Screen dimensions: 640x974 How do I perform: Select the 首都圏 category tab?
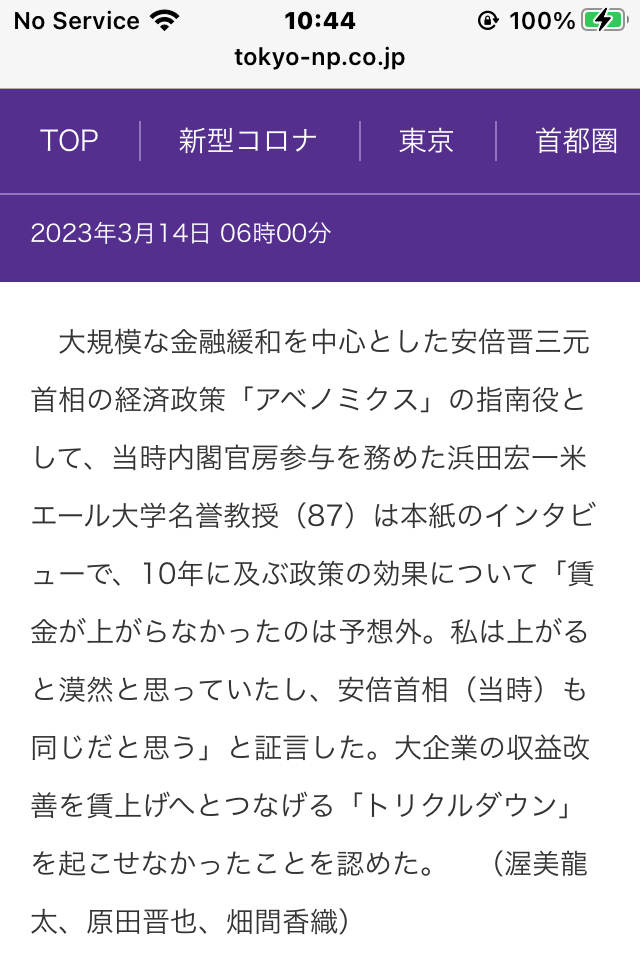[x=577, y=141]
